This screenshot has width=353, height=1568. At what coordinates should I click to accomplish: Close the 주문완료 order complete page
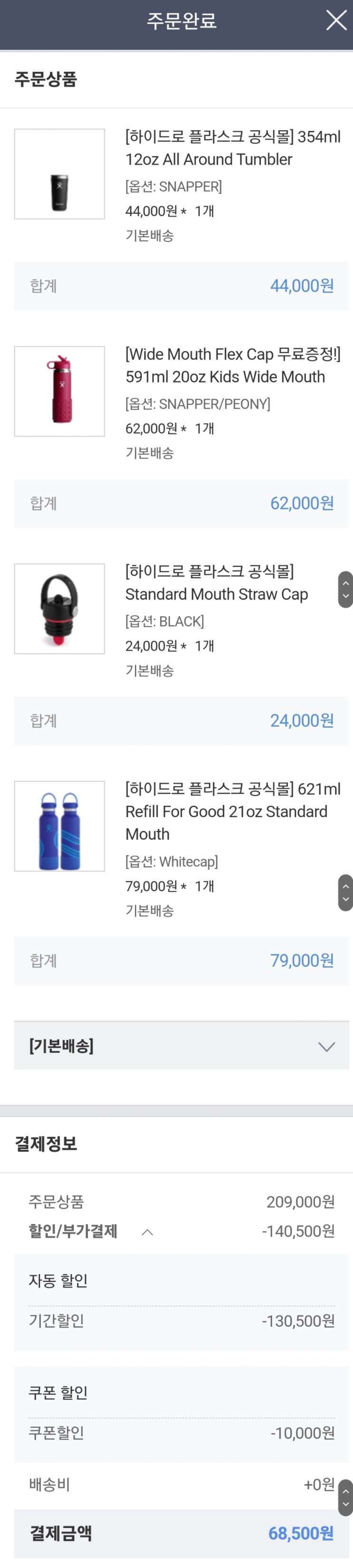(x=336, y=20)
